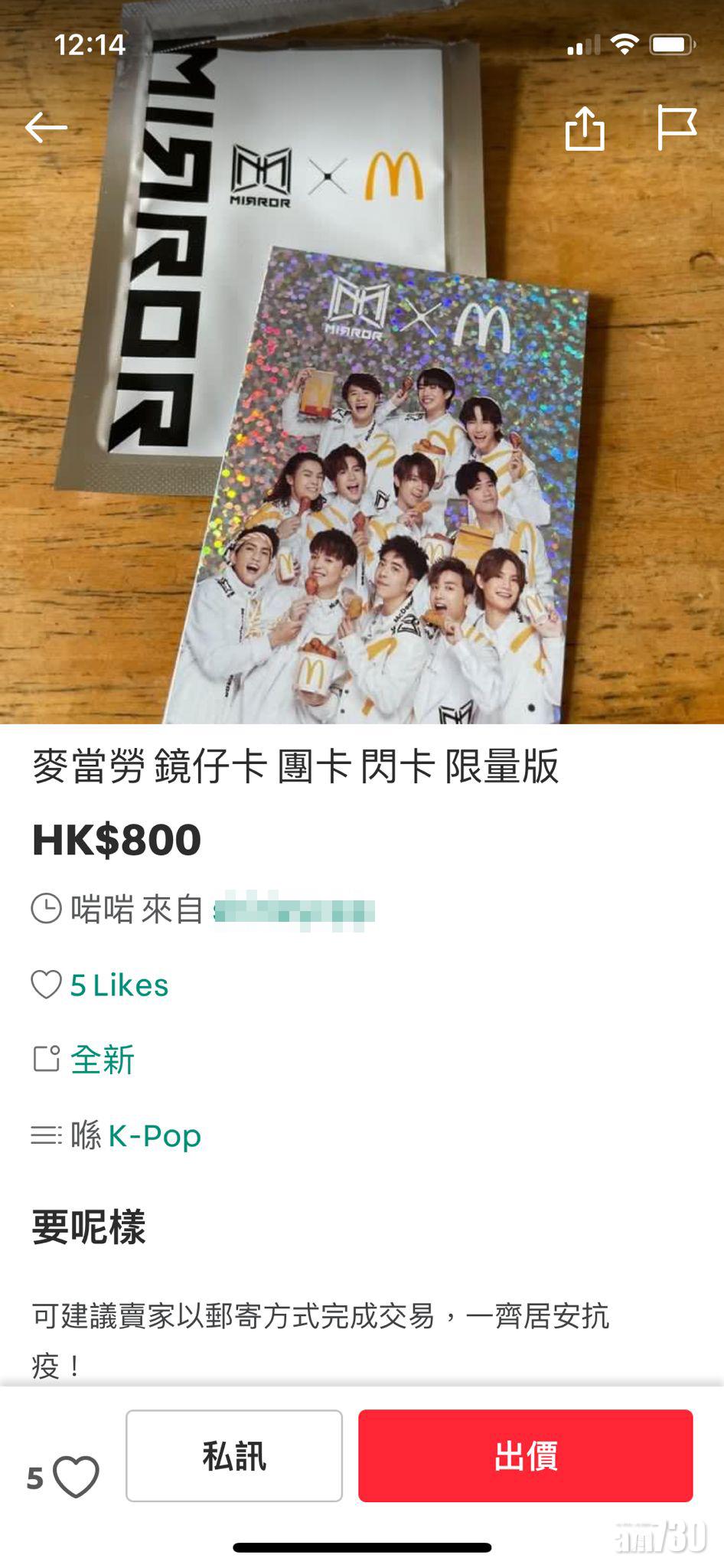Report listing with the flag icon
This screenshot has height=1568, width=724.
(677, 128)
